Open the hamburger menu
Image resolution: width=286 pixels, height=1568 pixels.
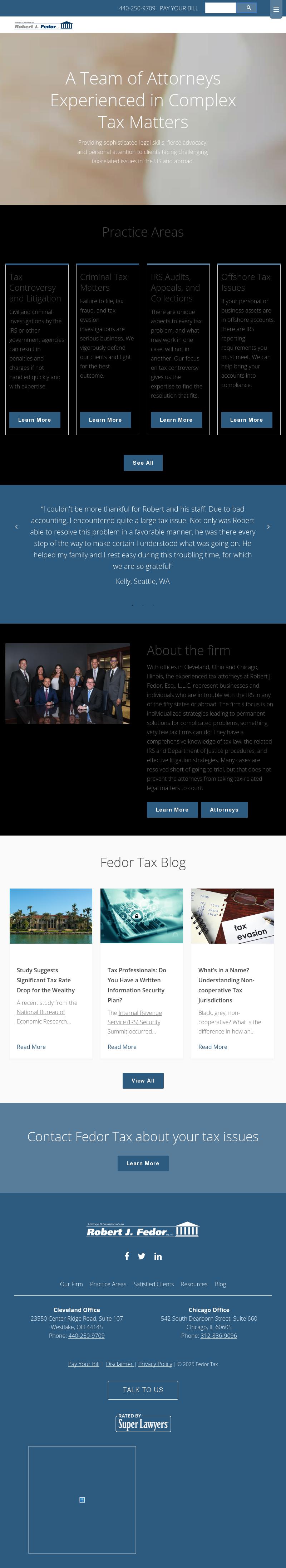[276, 9]
